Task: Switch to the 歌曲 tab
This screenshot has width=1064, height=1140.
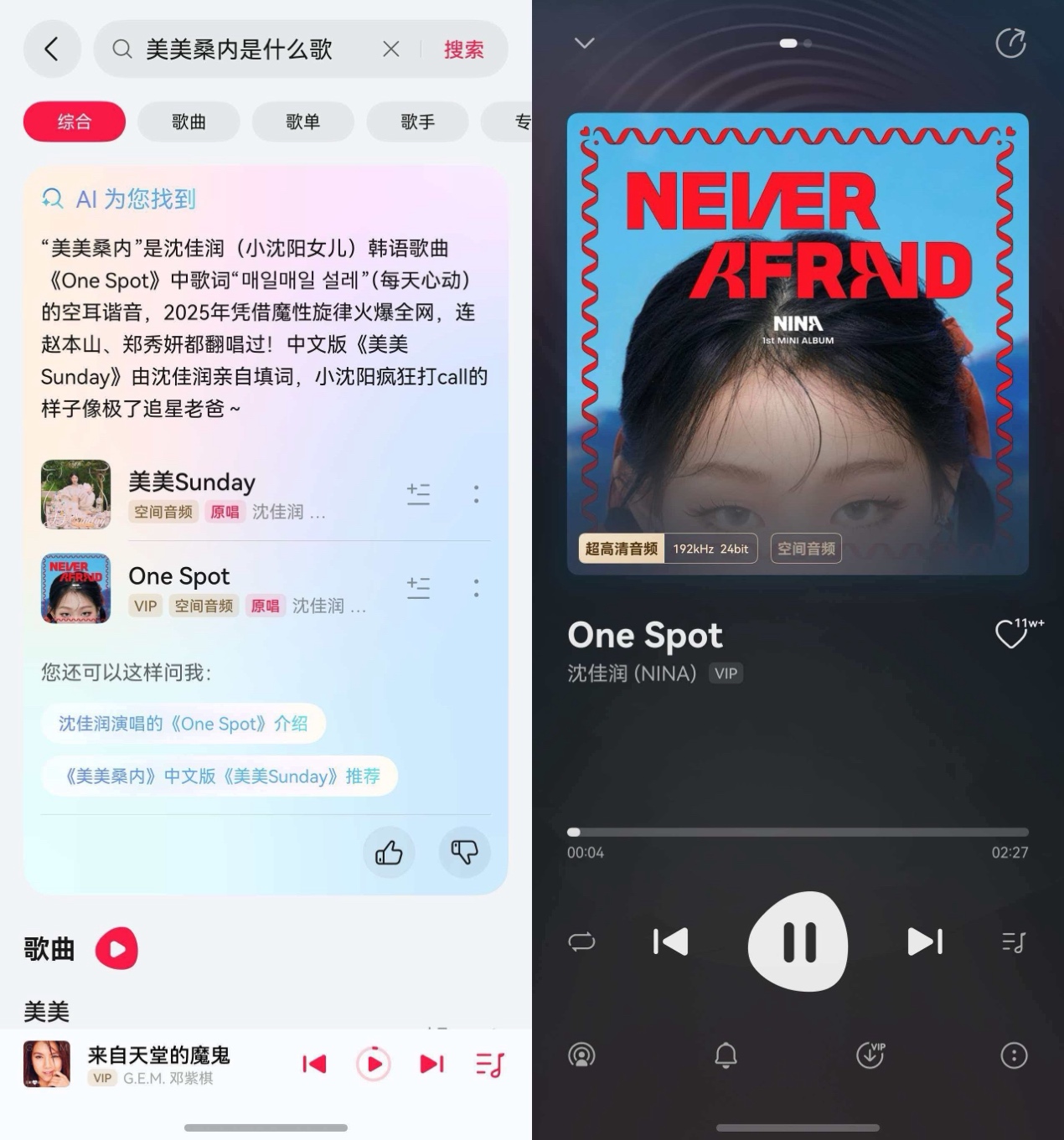Action: [189, 122]
